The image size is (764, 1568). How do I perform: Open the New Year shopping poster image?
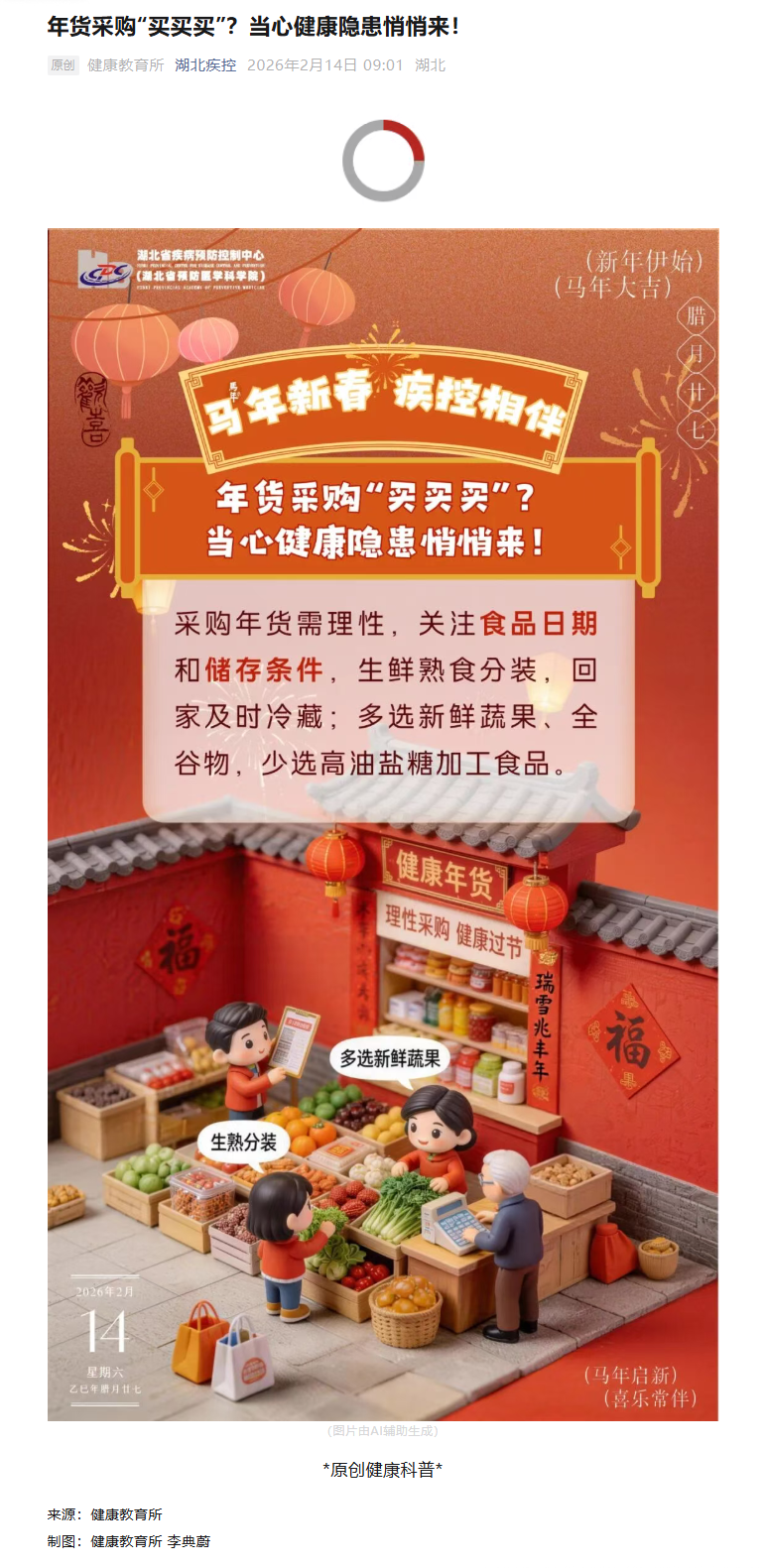(382, 823)
